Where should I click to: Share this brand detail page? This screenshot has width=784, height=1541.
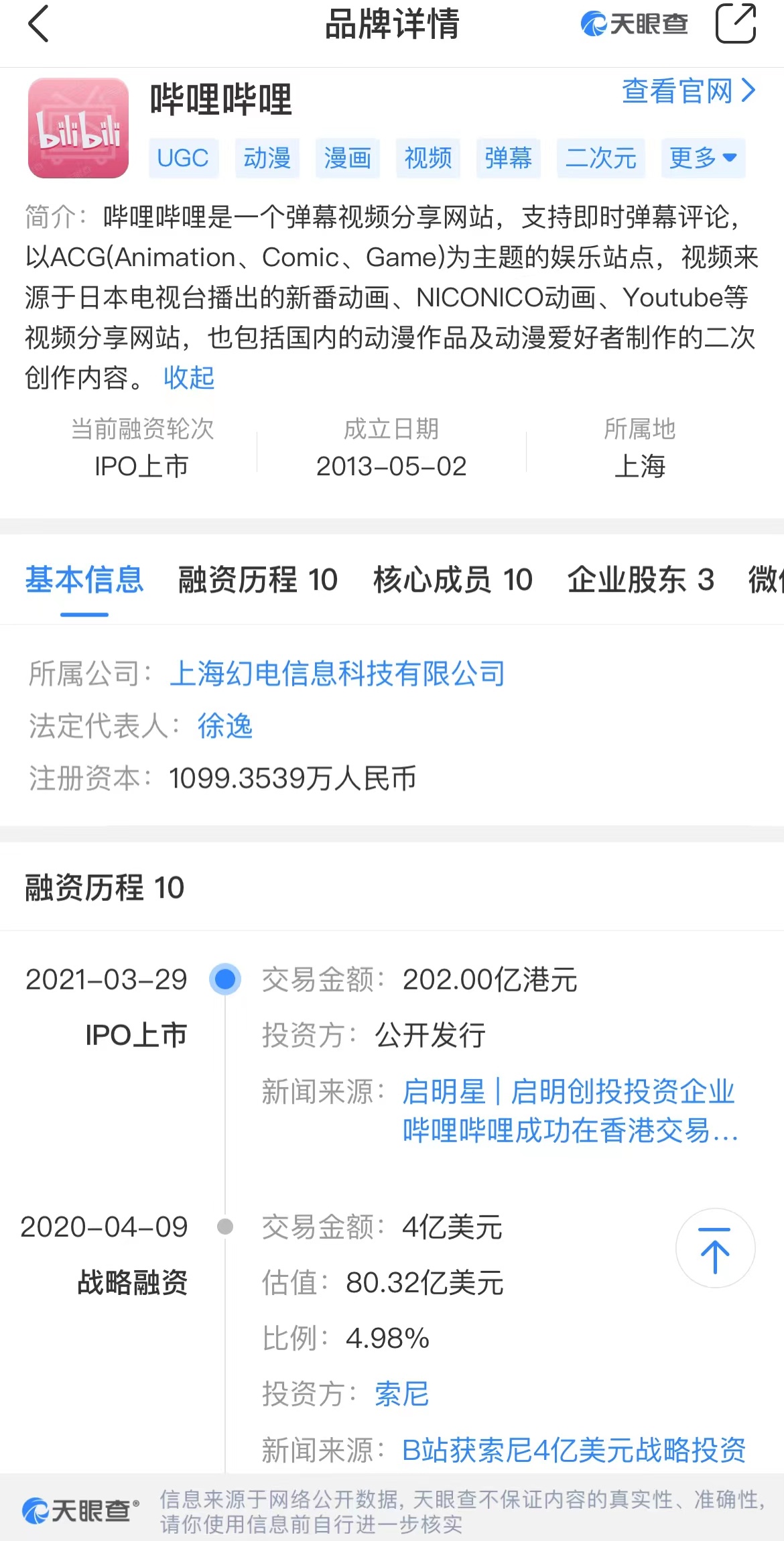coord(736,23)
